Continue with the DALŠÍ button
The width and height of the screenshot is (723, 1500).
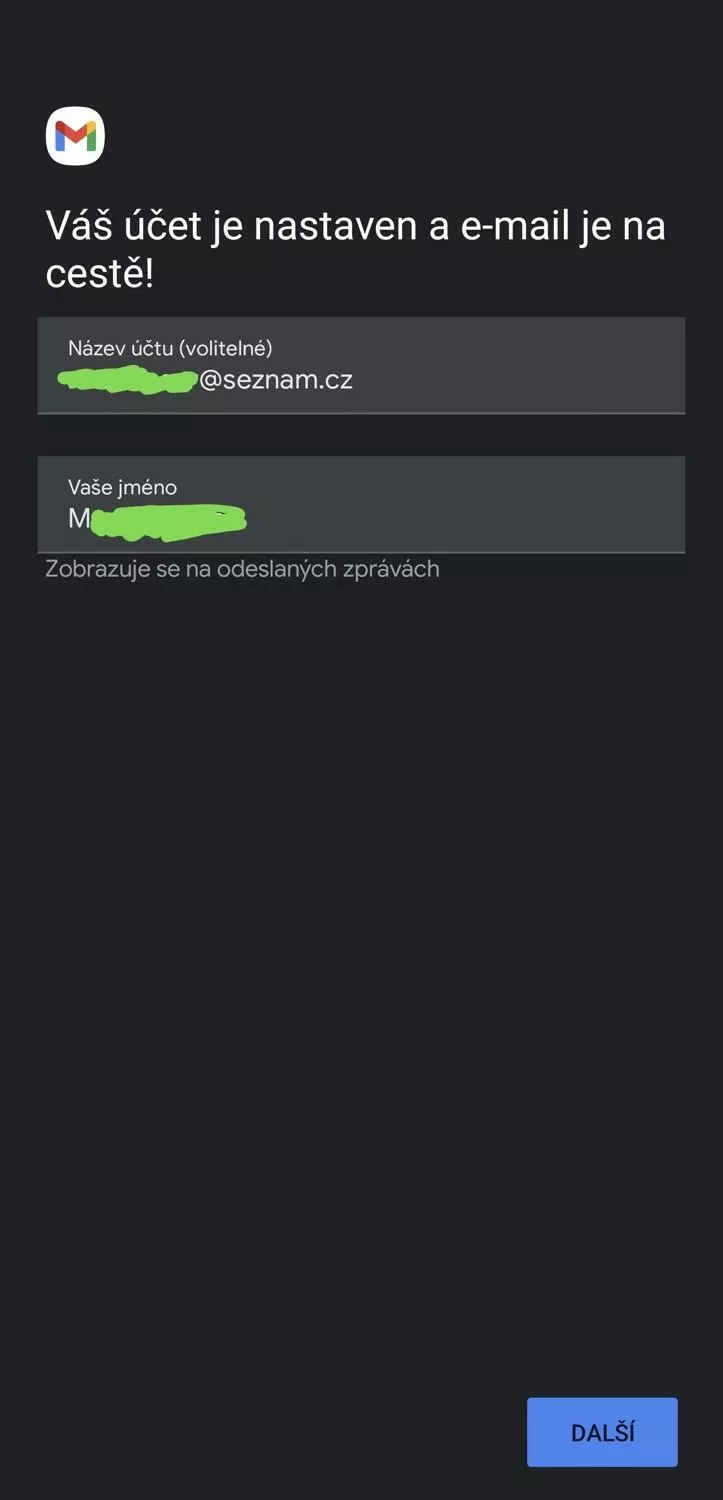(x=602, y=1432)
